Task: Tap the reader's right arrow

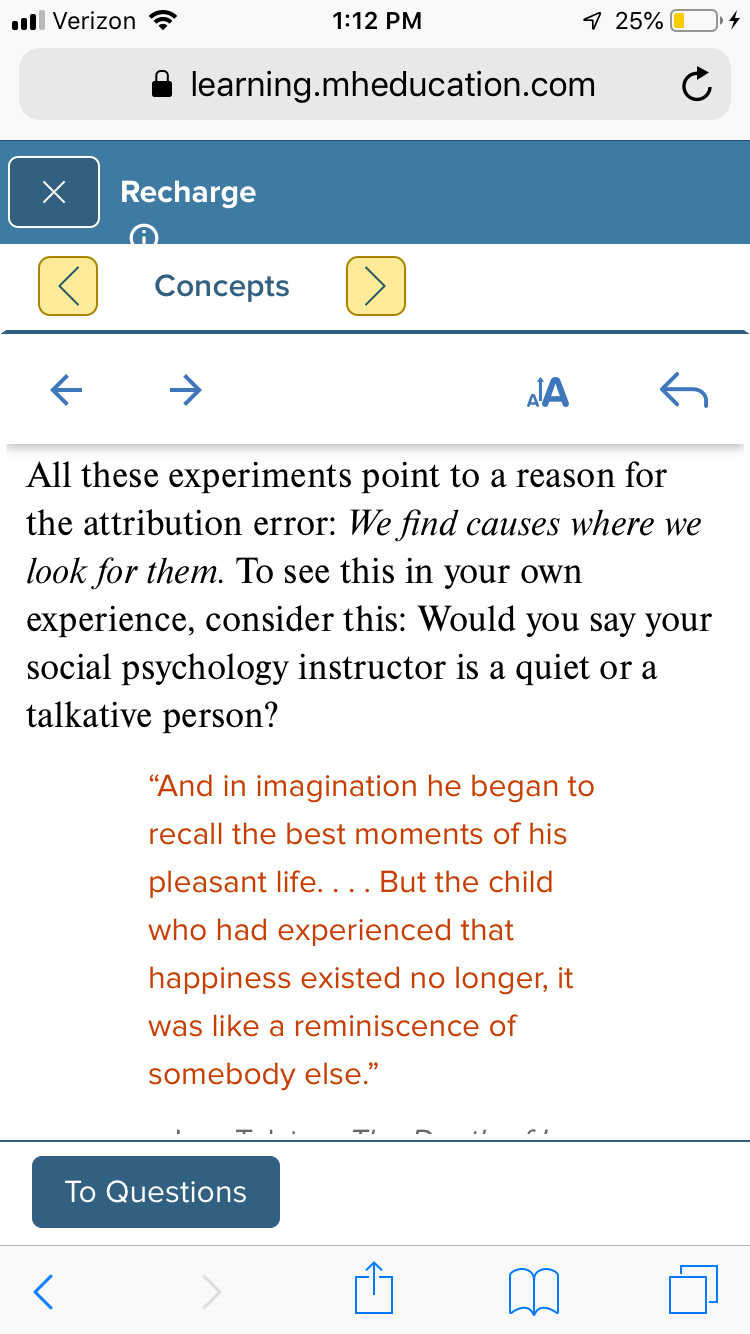Action: pyautogui.click(x=185, y=390)
